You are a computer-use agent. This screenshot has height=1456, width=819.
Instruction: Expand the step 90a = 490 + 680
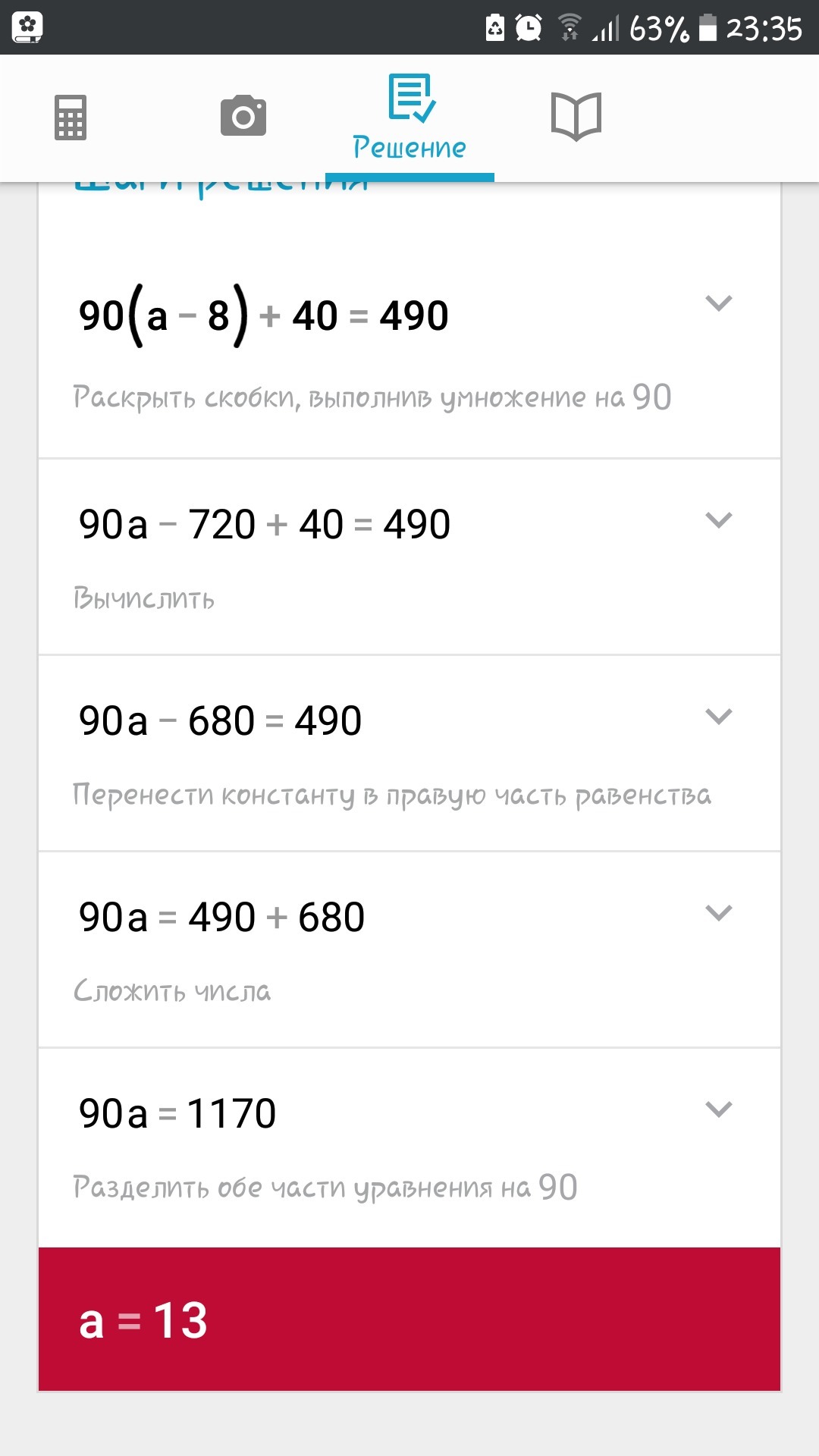click(719, 913)
